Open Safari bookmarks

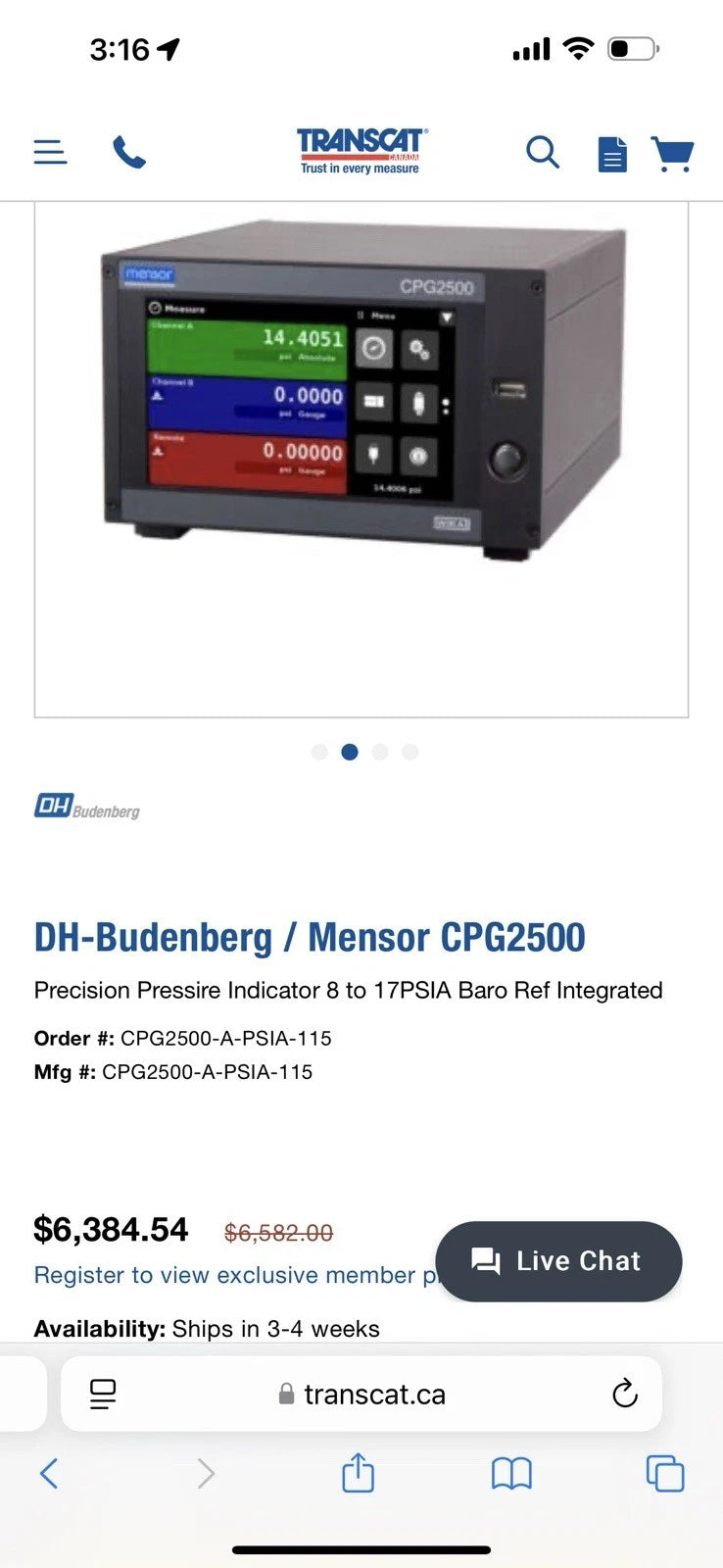[x=510, y=1473]
